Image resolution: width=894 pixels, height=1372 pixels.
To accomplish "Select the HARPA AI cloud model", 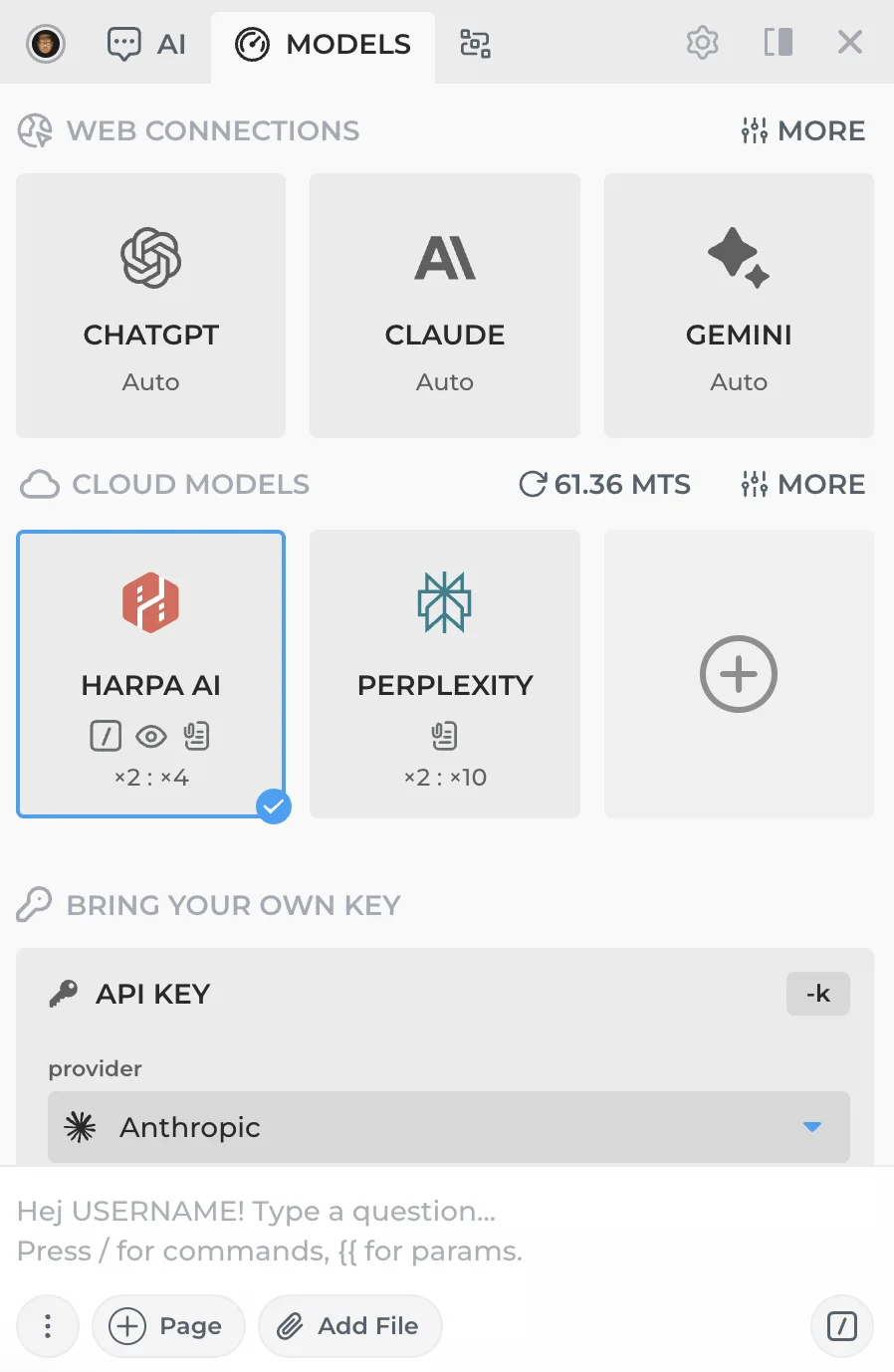I will [151, 674].
